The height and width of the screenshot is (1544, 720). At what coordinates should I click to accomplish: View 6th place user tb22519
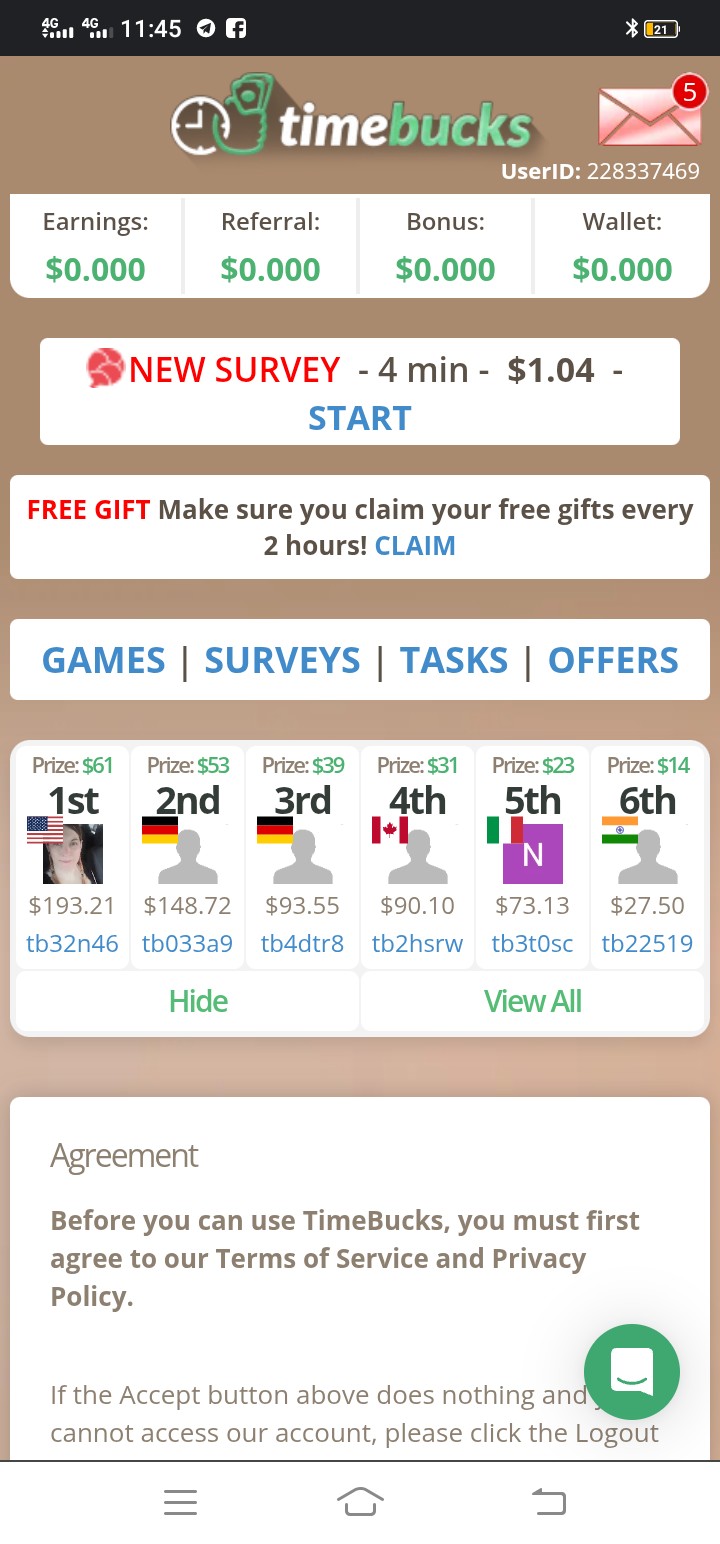click(647, 943)
